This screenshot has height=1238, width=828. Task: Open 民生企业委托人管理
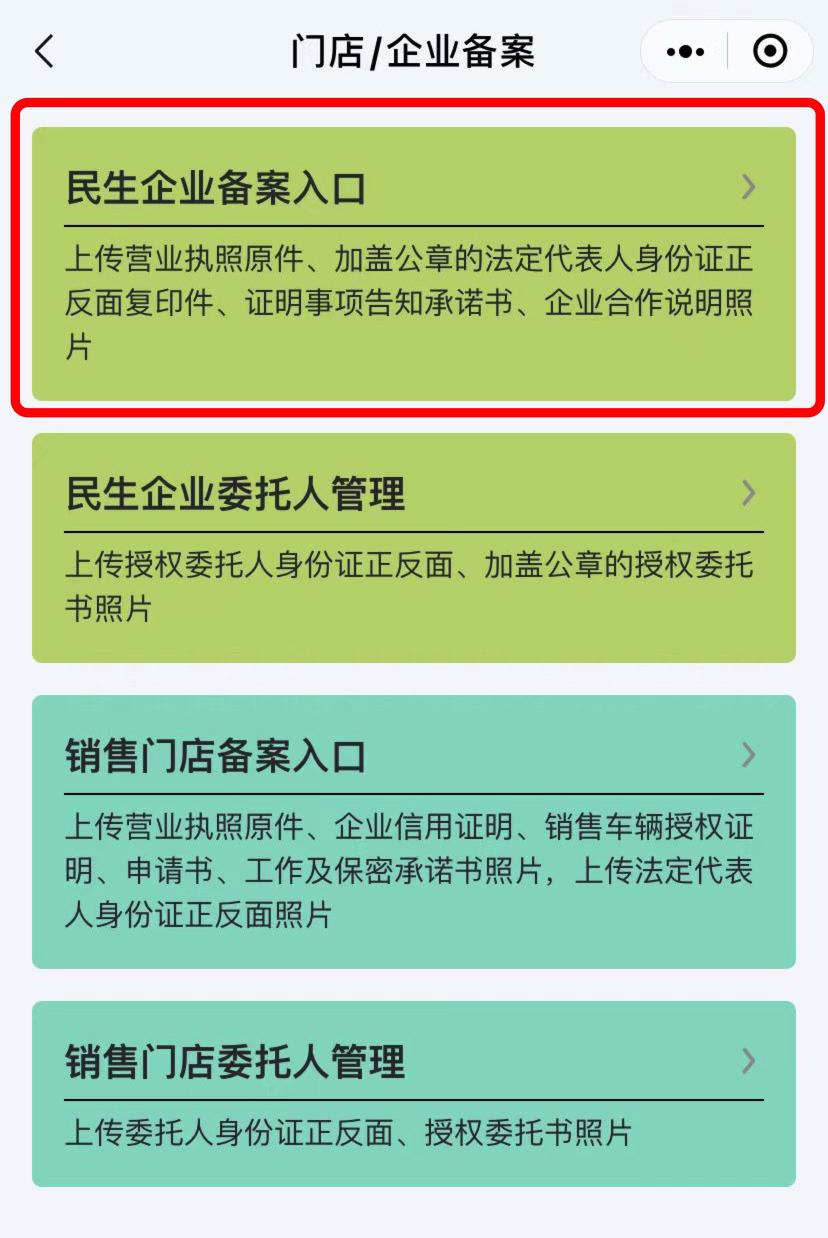(x=413, y=547)
